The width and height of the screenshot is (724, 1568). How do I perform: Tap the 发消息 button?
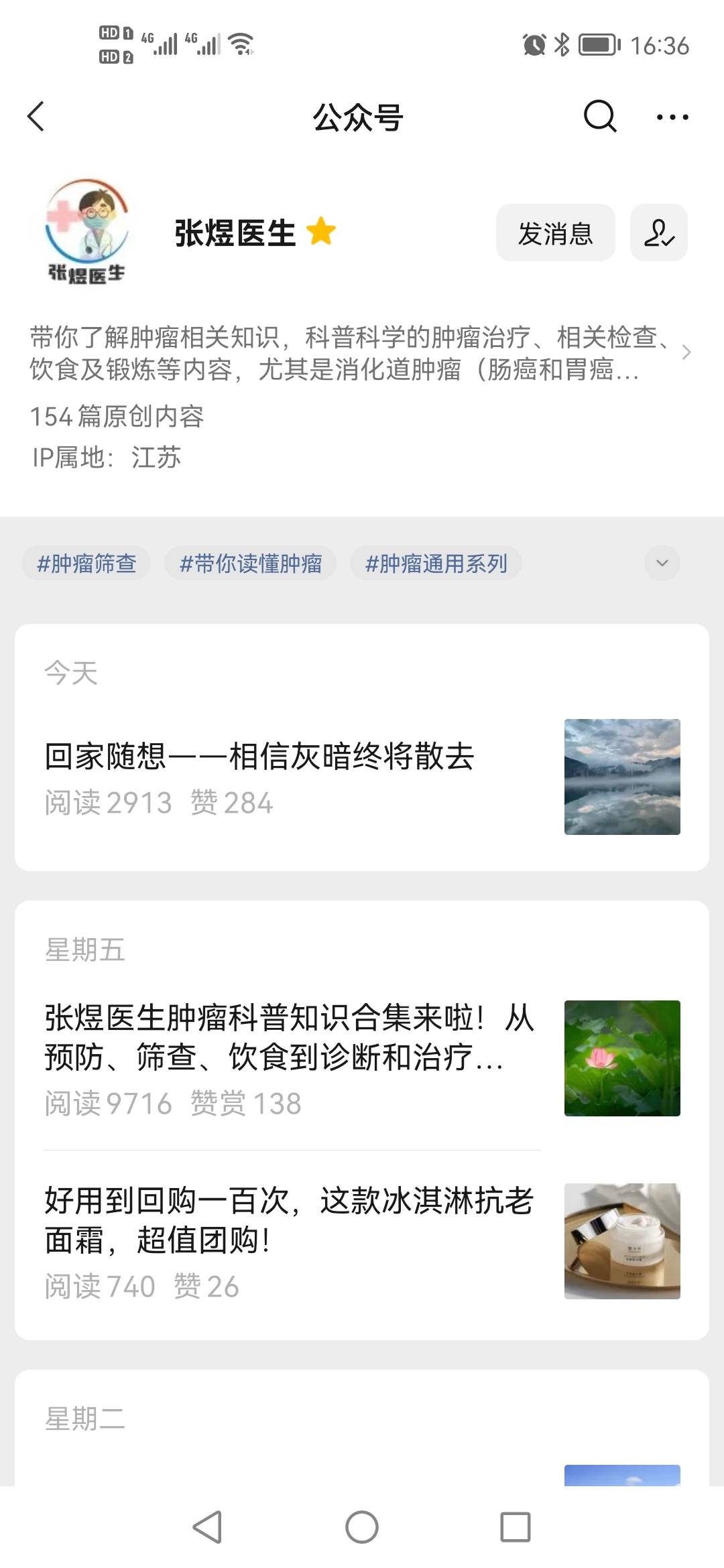[x=554, y=233]
